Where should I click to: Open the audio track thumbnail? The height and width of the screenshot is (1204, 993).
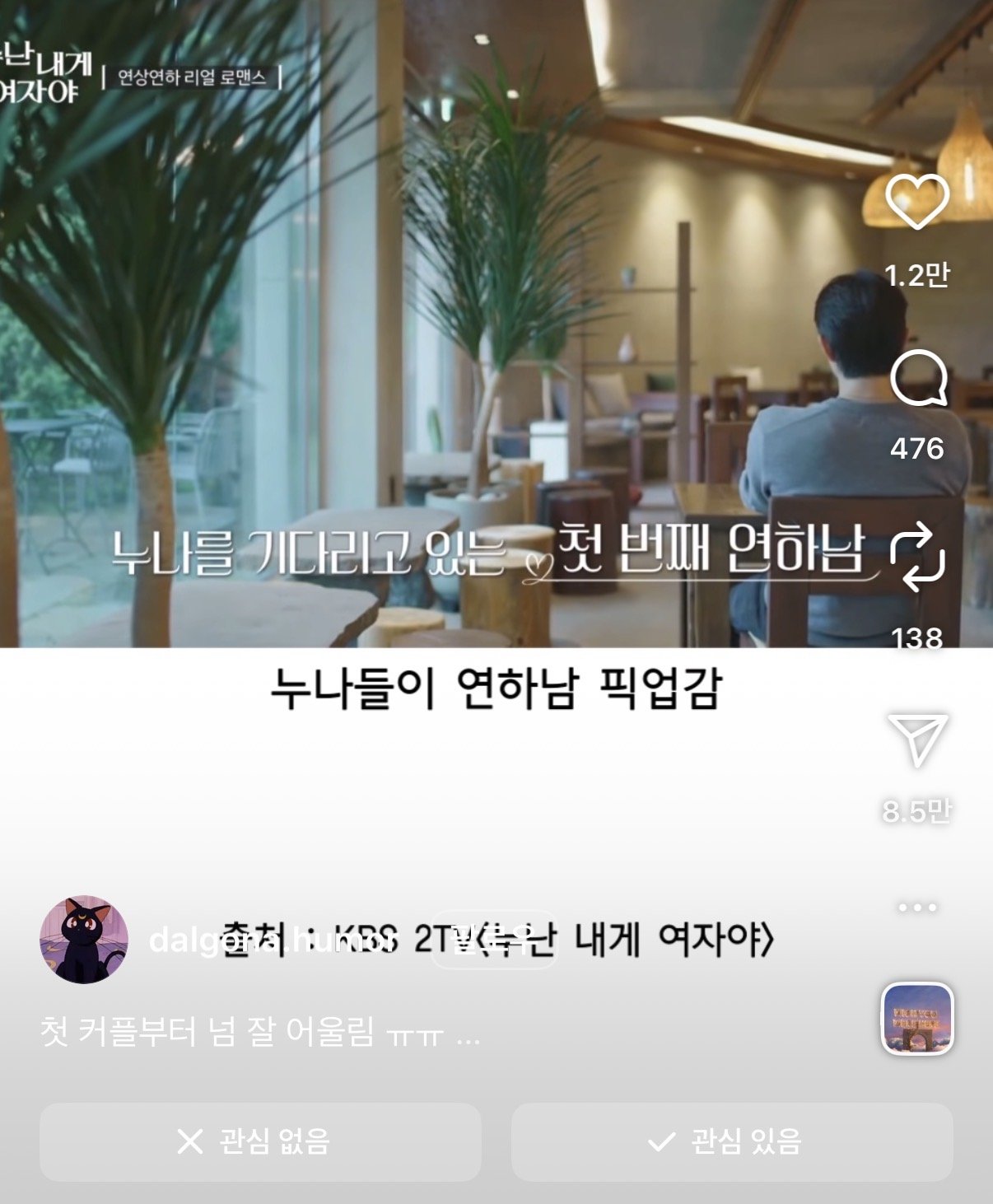(x=917, y=1019)
